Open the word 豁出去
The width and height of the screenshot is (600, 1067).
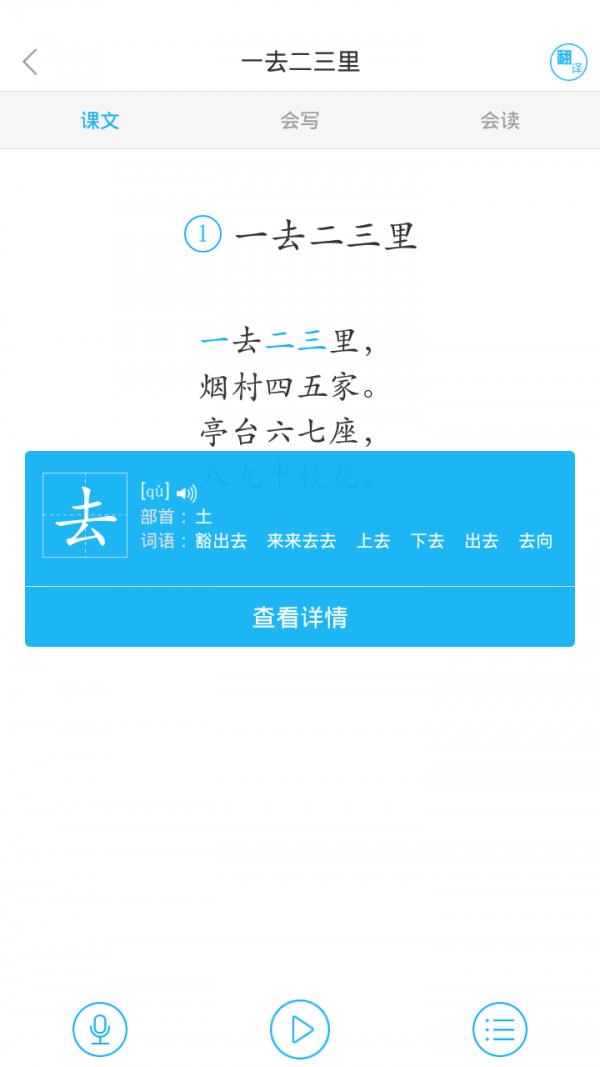point(221,541)
